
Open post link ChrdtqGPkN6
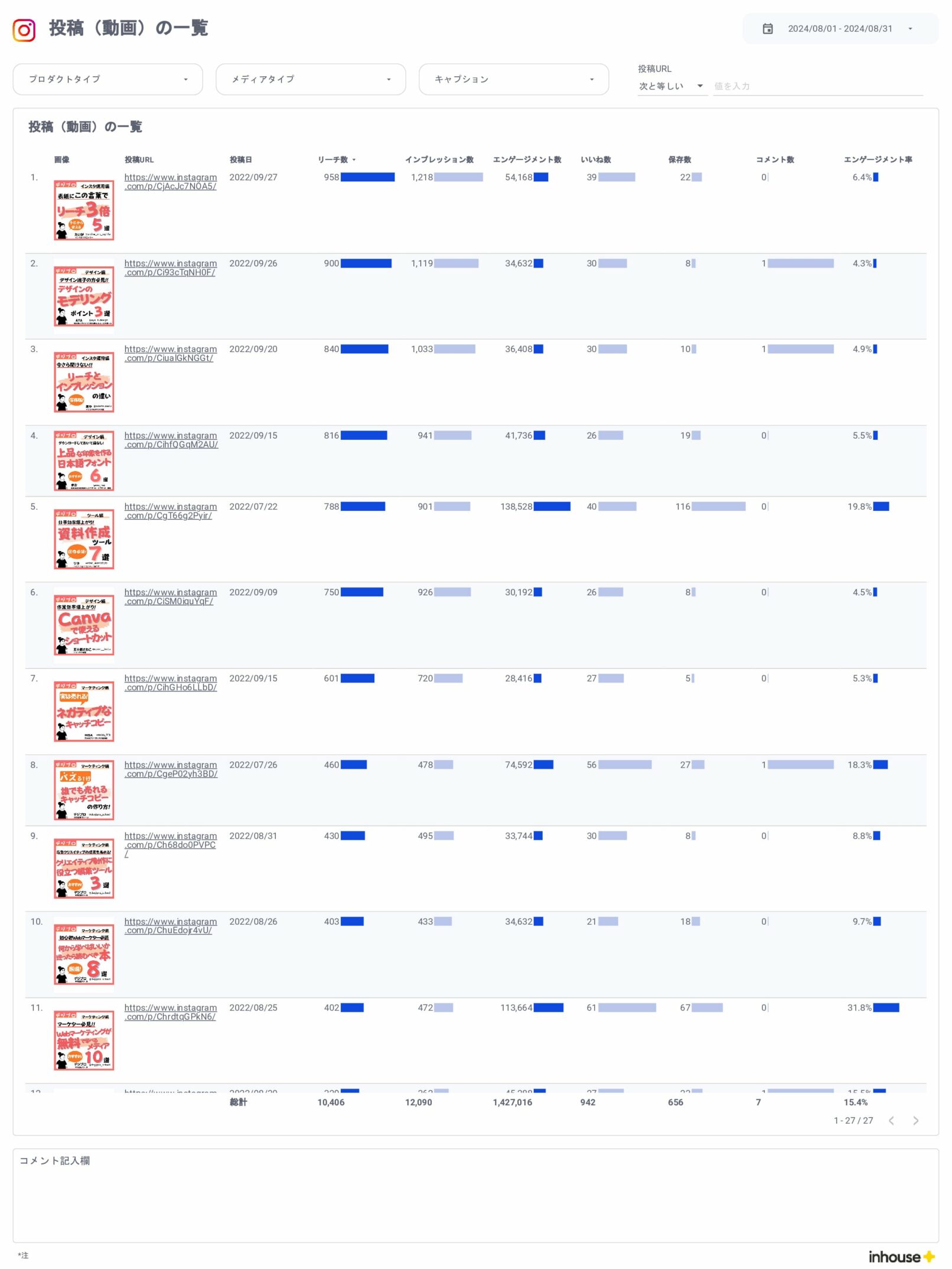tap(170, 1012)
